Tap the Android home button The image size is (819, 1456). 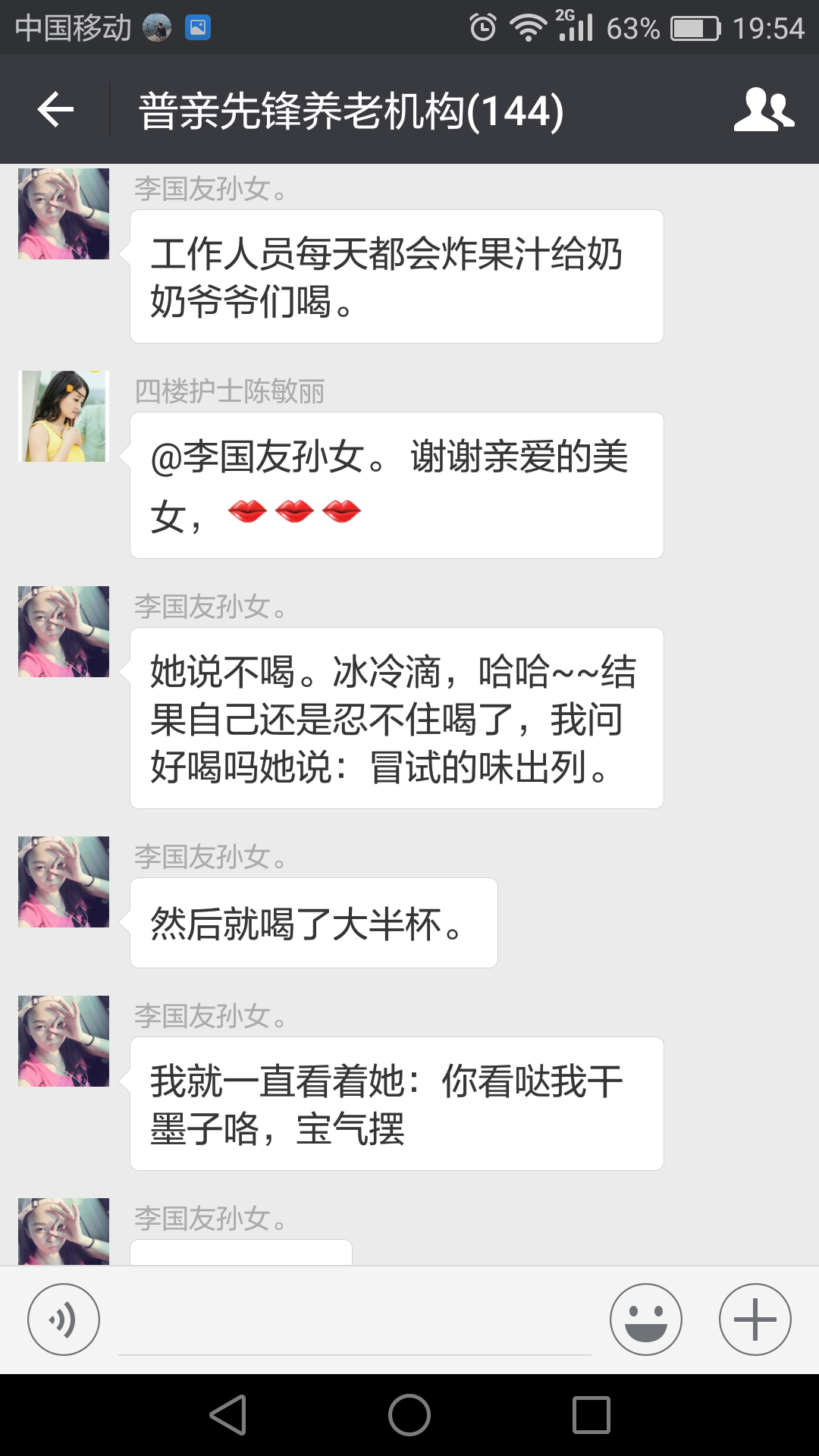(409, 1415)
